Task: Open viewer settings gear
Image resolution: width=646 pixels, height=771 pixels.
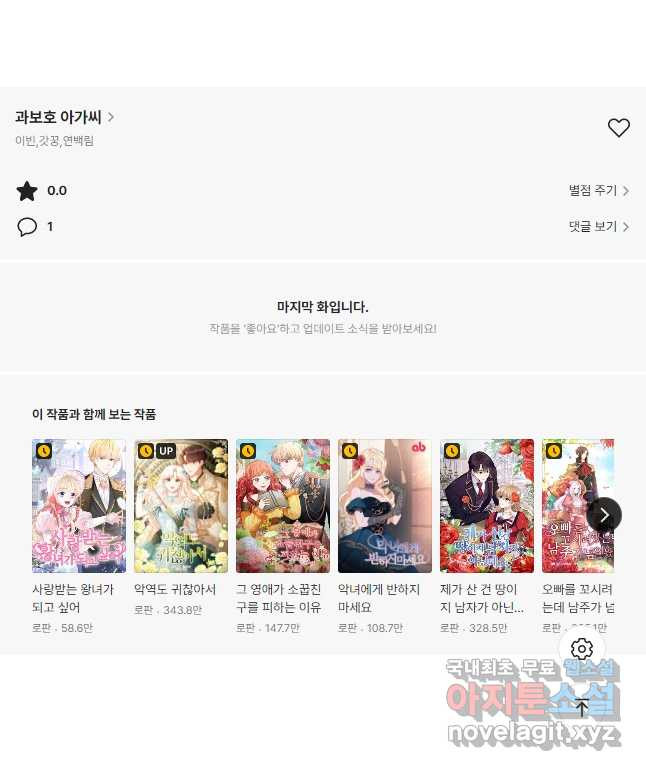Action: click(x=582, y=649)
